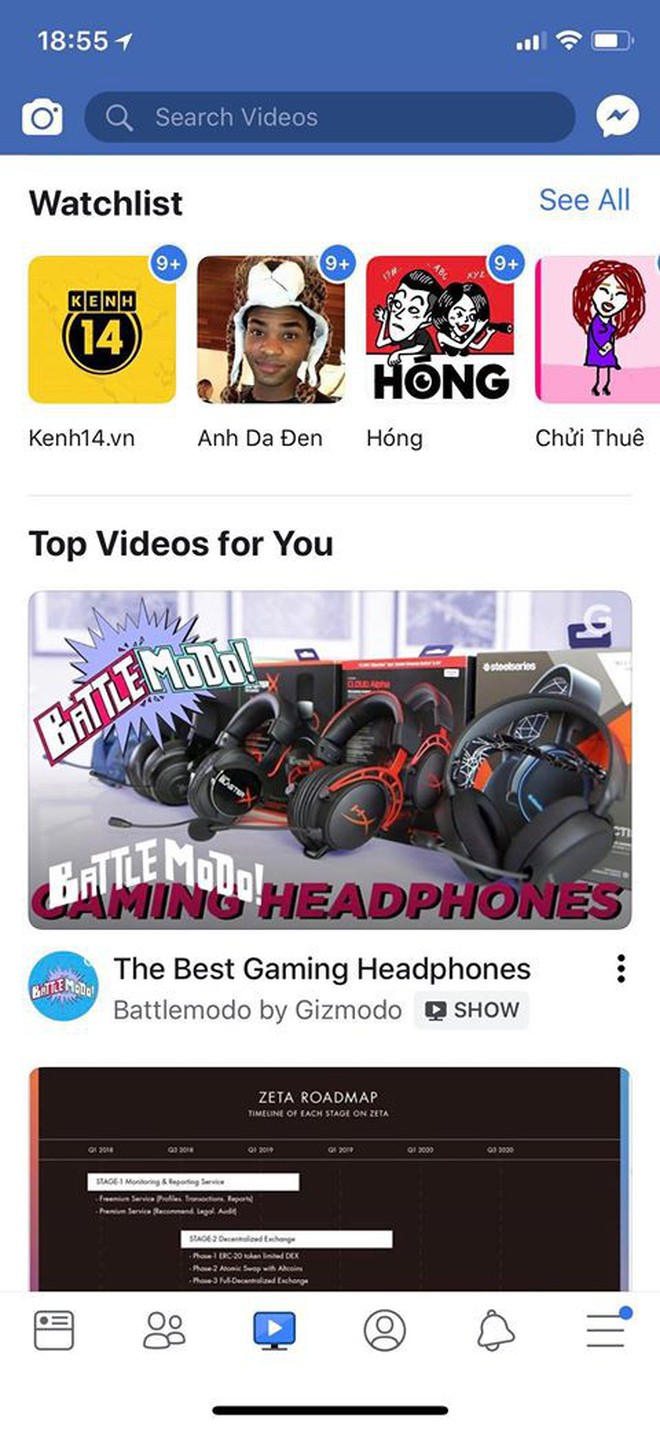Tap the Search Videos field
The width and height of the screenshot is (660, 1429).
(330, 118)
